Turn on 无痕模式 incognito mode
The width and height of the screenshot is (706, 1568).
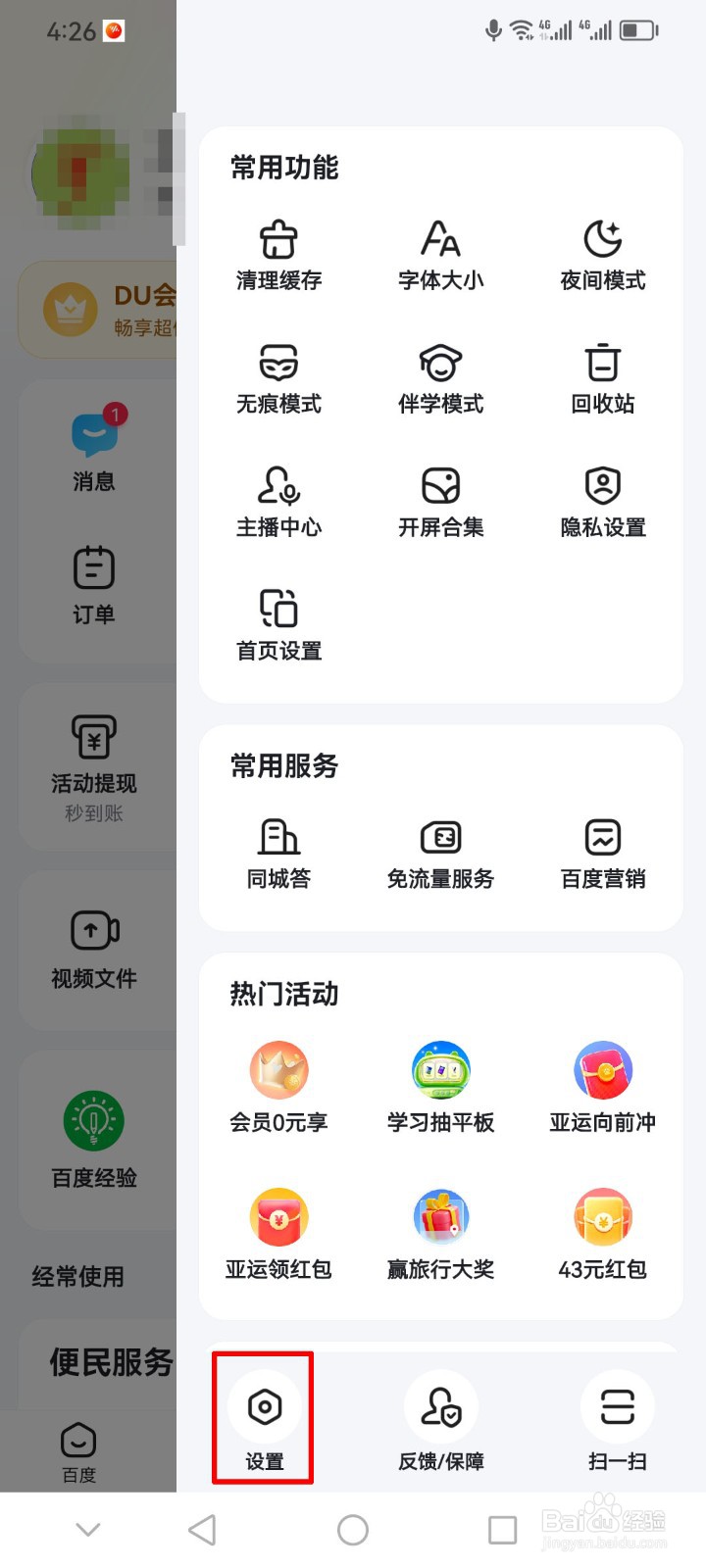[278, 377]
